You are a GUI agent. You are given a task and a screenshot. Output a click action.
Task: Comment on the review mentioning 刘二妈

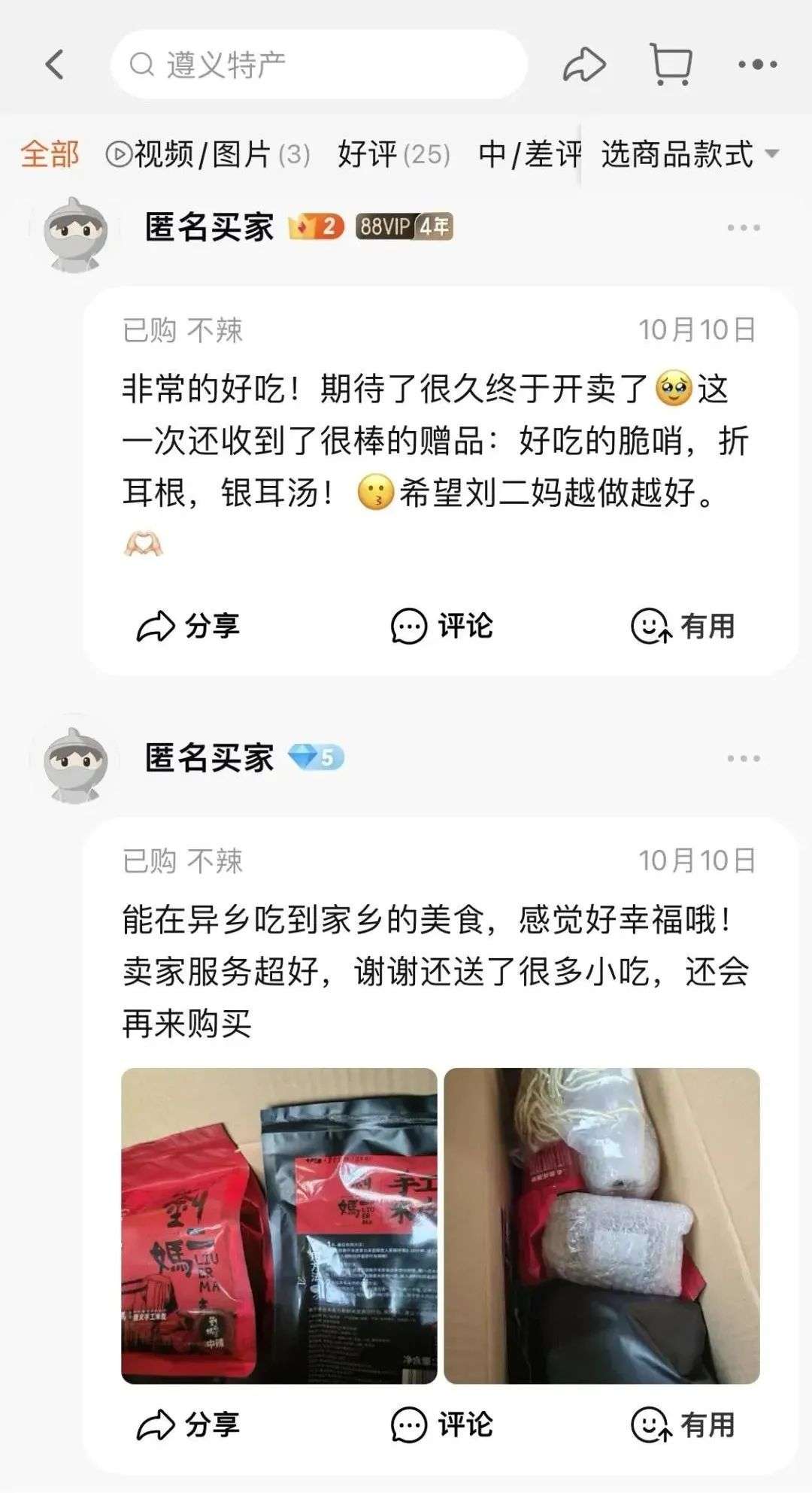pyautogui.click(x=441, y=626)
